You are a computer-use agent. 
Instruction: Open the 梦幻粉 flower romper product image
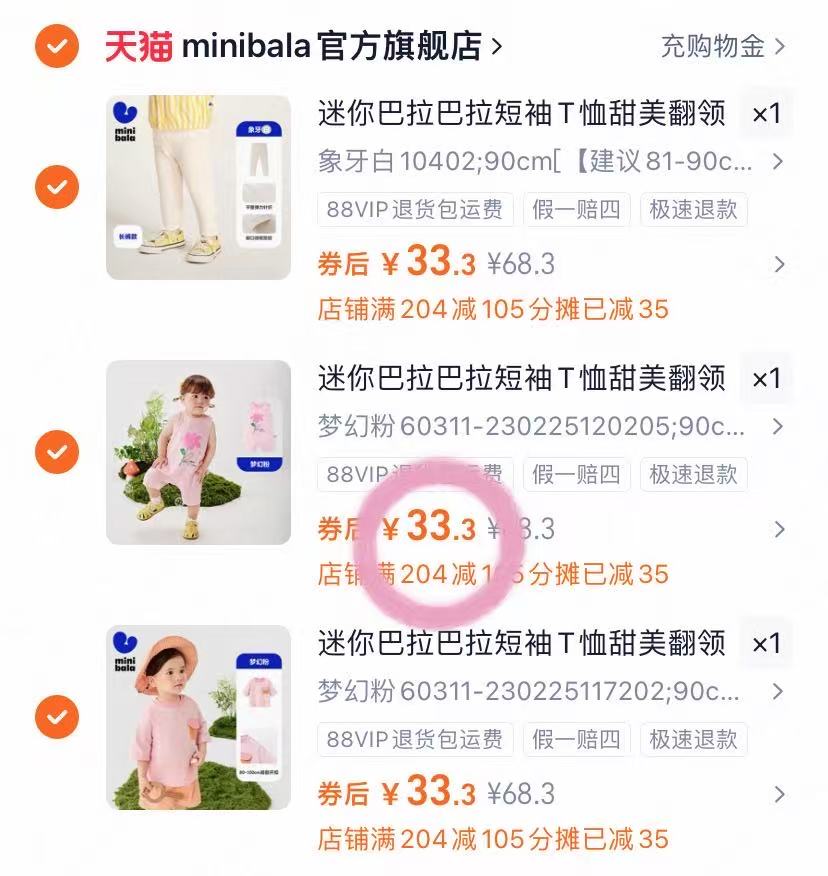point(198,452)
